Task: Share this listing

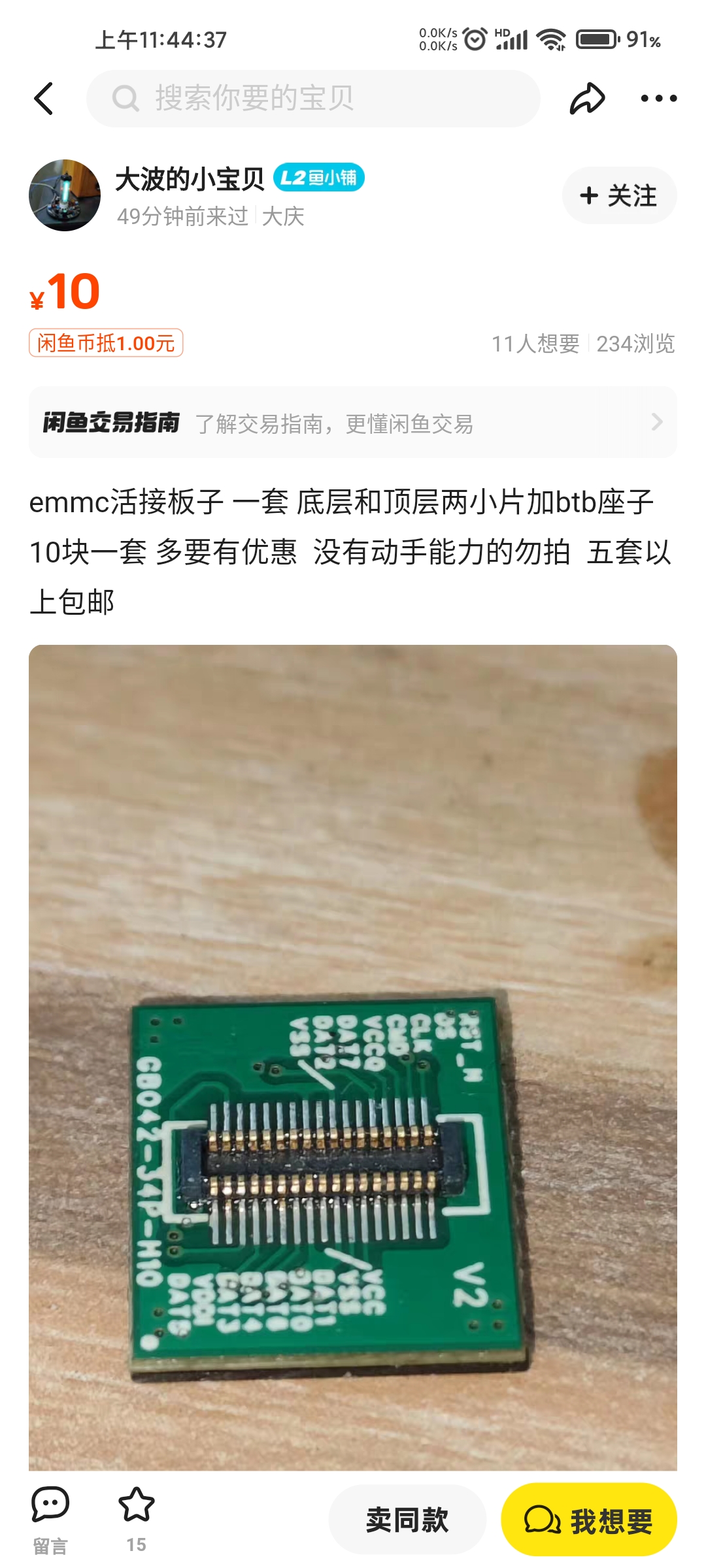Action: tap(587, 99)
